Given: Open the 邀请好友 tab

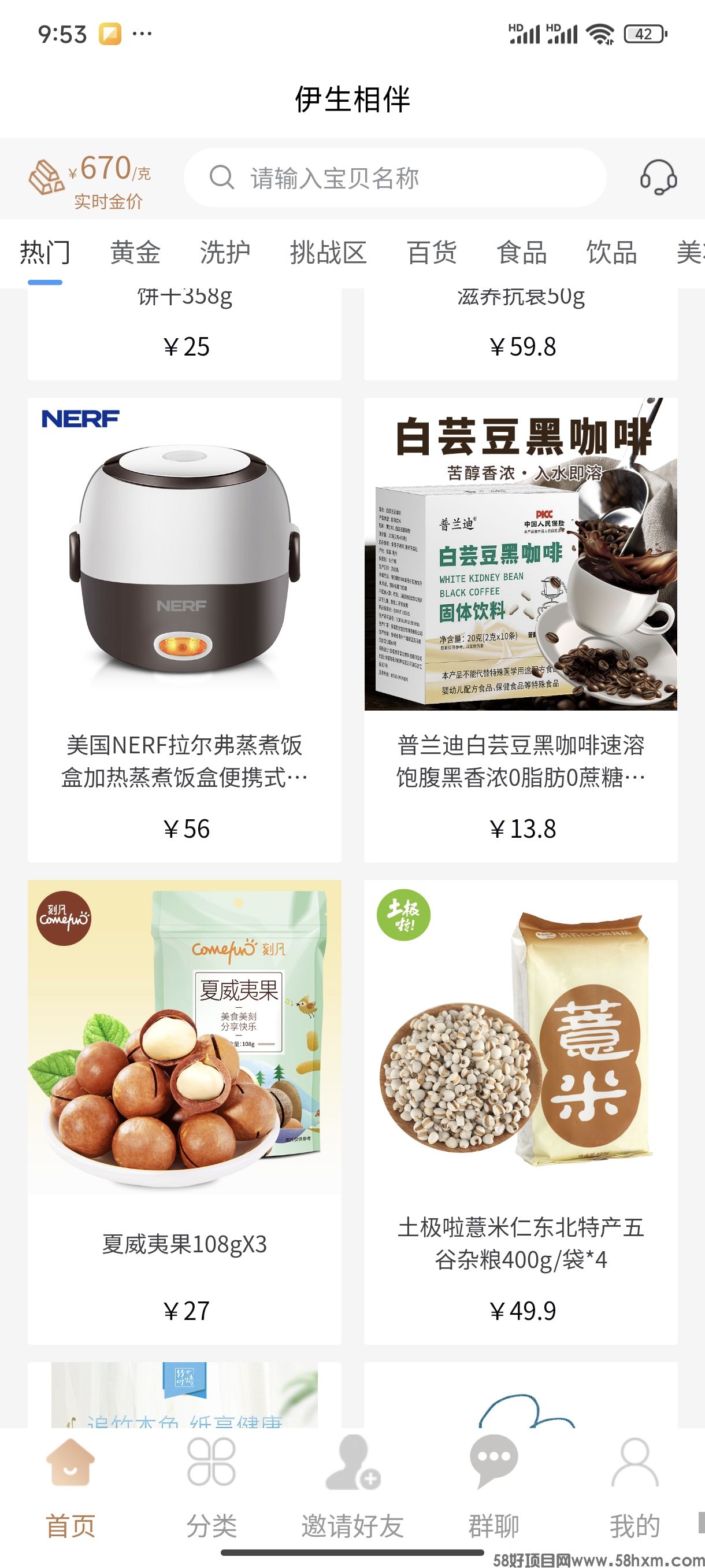Looking at the screenshot, I should [353, 1485].
